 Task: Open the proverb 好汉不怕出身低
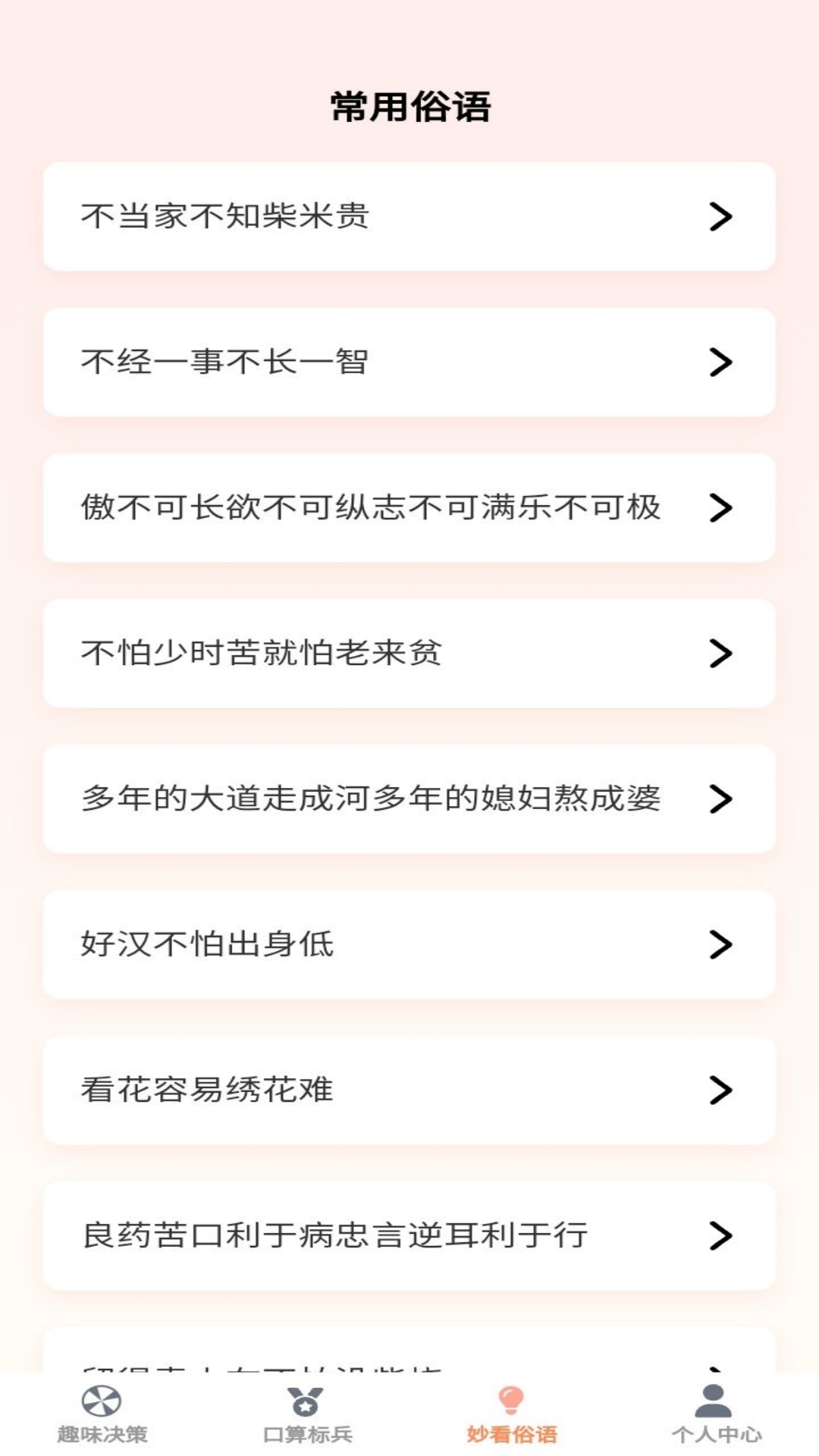(409, 944)
